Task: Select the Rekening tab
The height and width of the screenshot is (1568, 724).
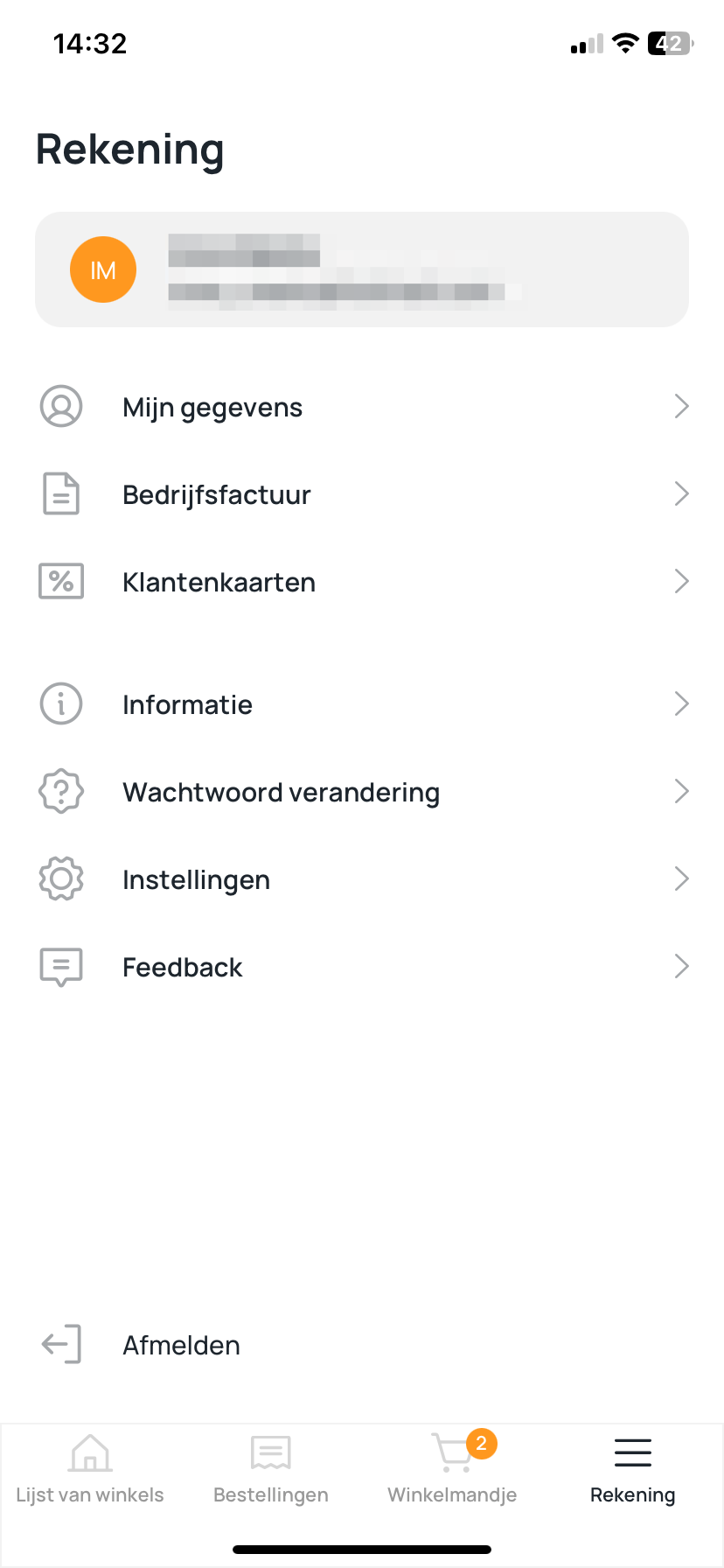Action: 633,1470
